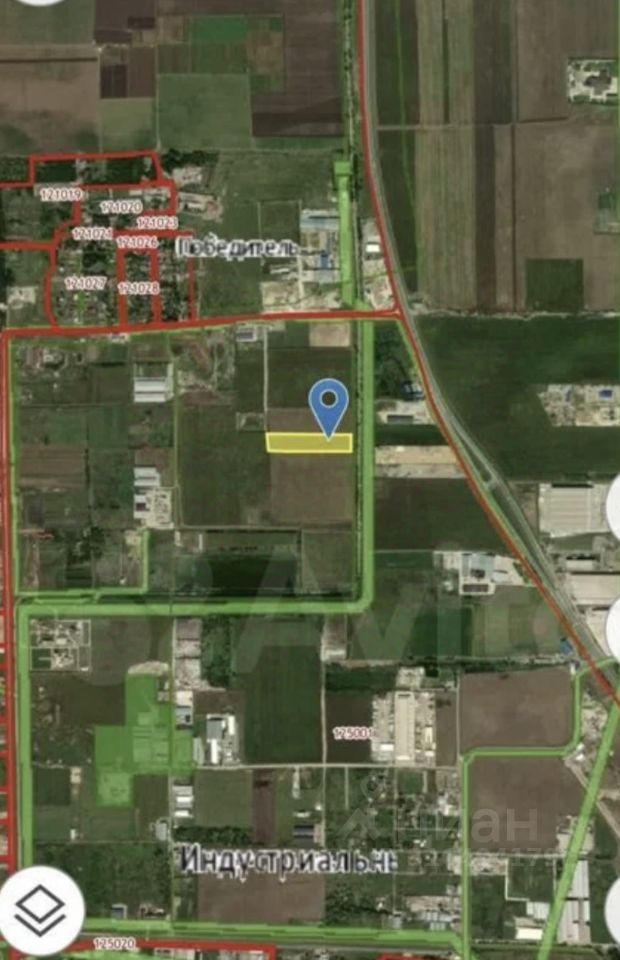The image size is (620, 960).
Task: Tap the blue location pin marker
Action: coord(328,403)
